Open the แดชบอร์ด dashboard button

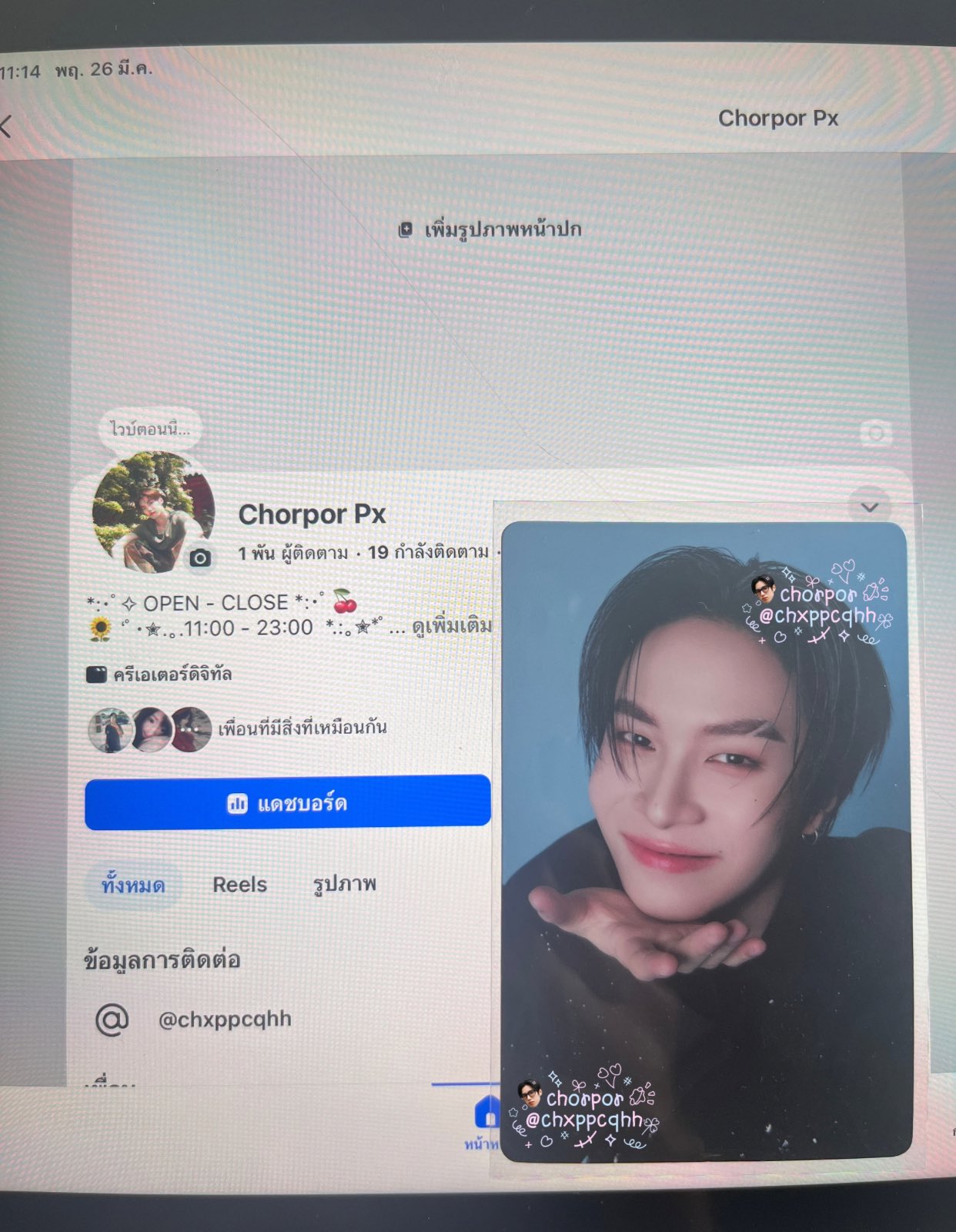point(287,803)
